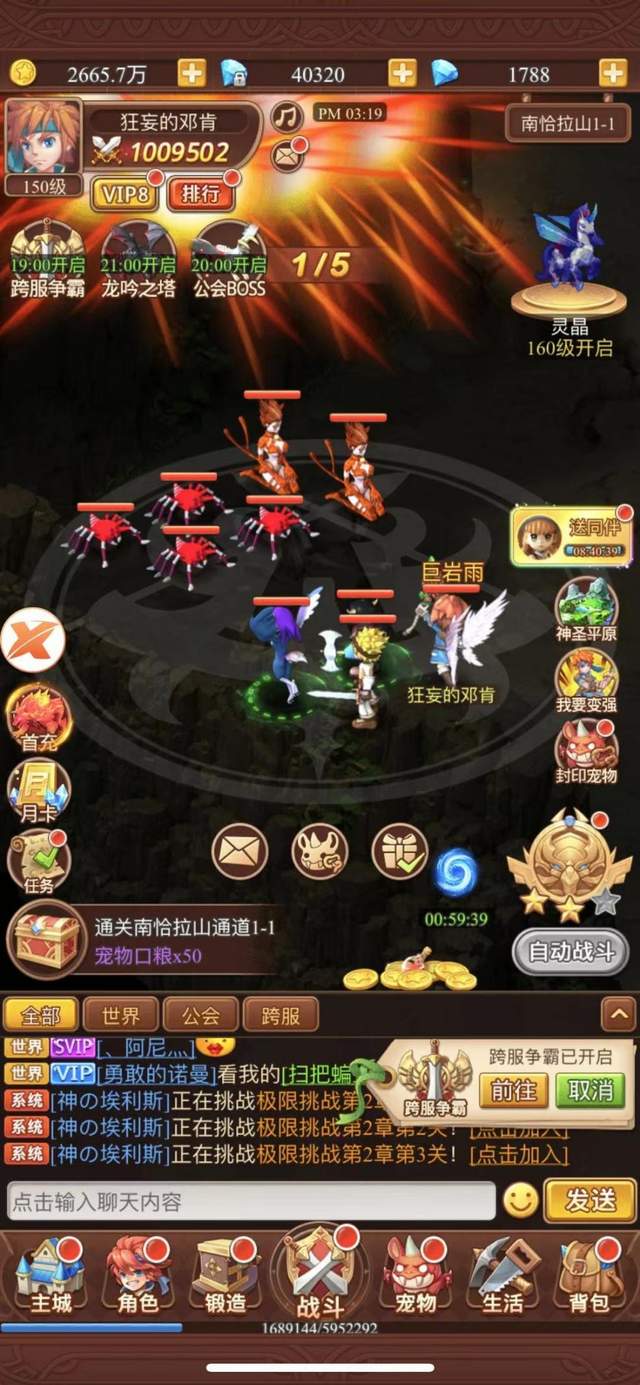Viewport: 640px width, 1385px height.
Task: Open the 排行 ranking button
Action: tap(201, 193)
